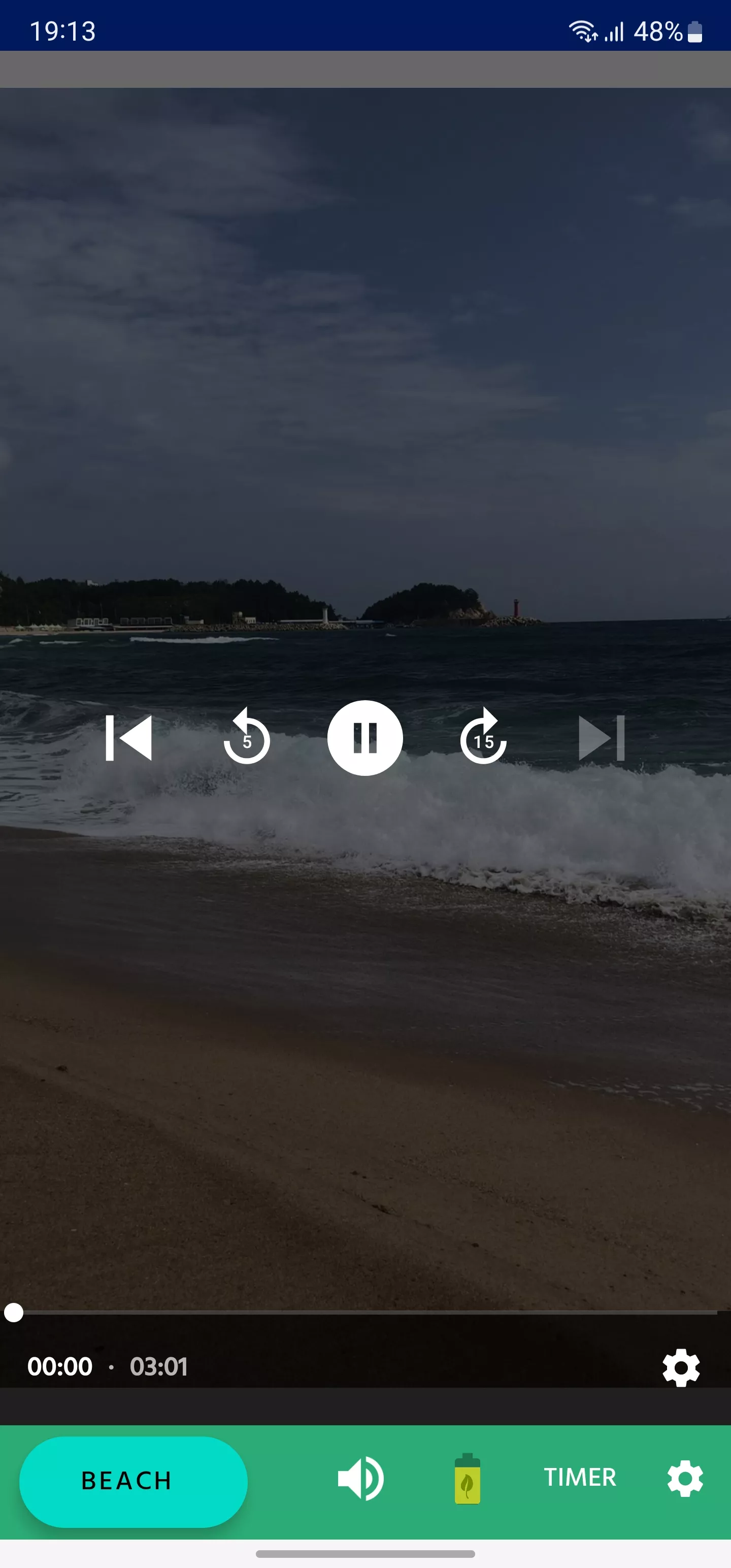Viewport: 731px width, 1568px height.
Task: Open the TIMER option
Action: [580, 1477]
